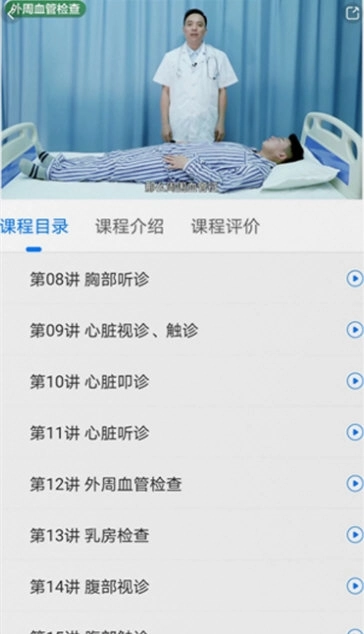Play lesson 第13讲 乳房检查 via its play icon

pos(355,535)
